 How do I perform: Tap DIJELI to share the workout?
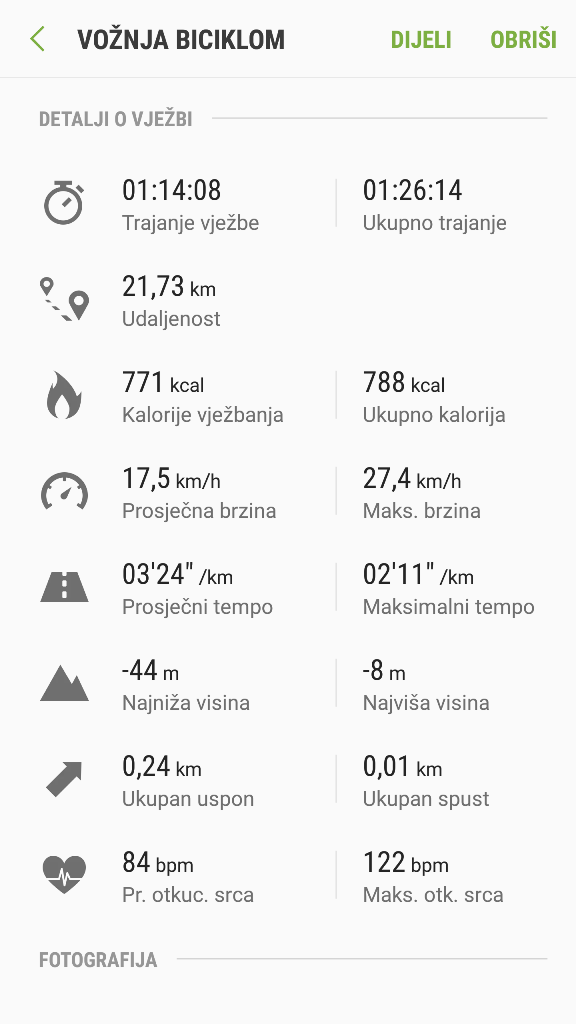[x=421, y=39]
